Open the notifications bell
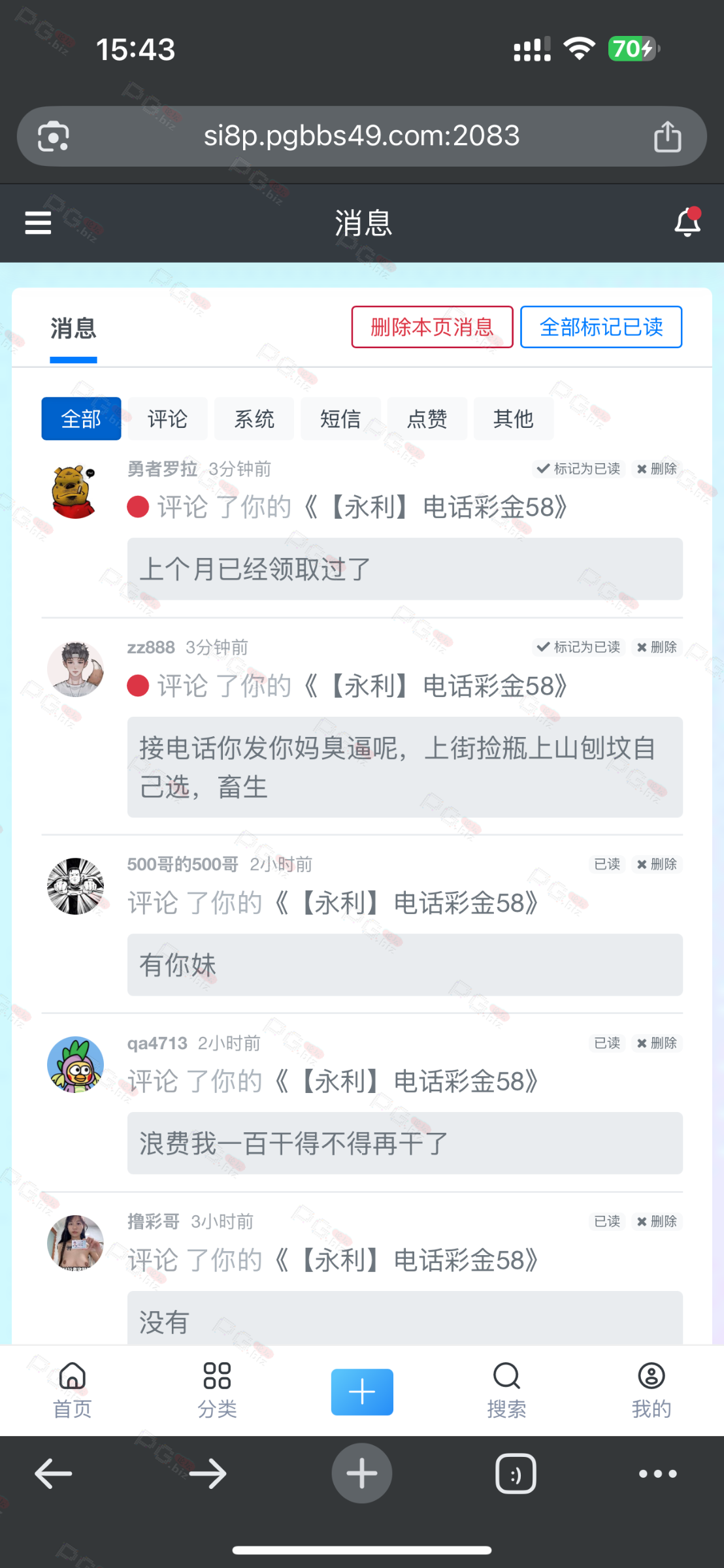Viewport: 724px width, 1568px height. [x=687, y=223]
